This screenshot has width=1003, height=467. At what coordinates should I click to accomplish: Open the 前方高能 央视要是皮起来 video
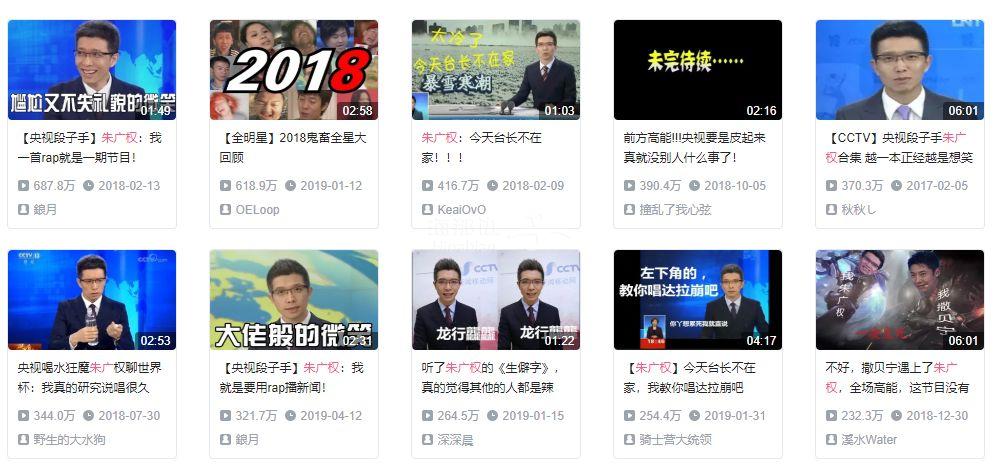click(x=698, y=70)
